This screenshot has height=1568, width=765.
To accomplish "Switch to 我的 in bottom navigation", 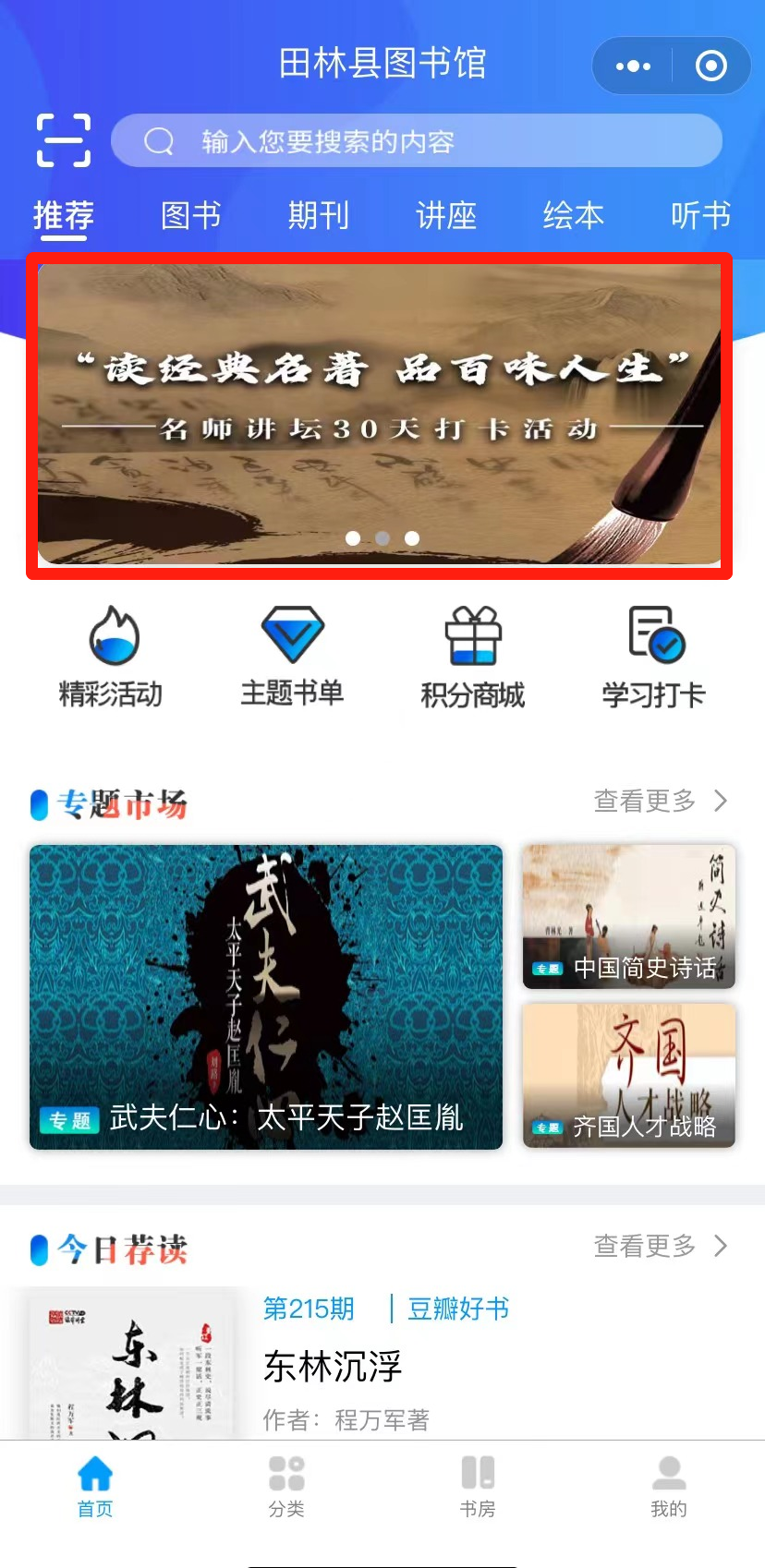I will [x=669, y=1485].
